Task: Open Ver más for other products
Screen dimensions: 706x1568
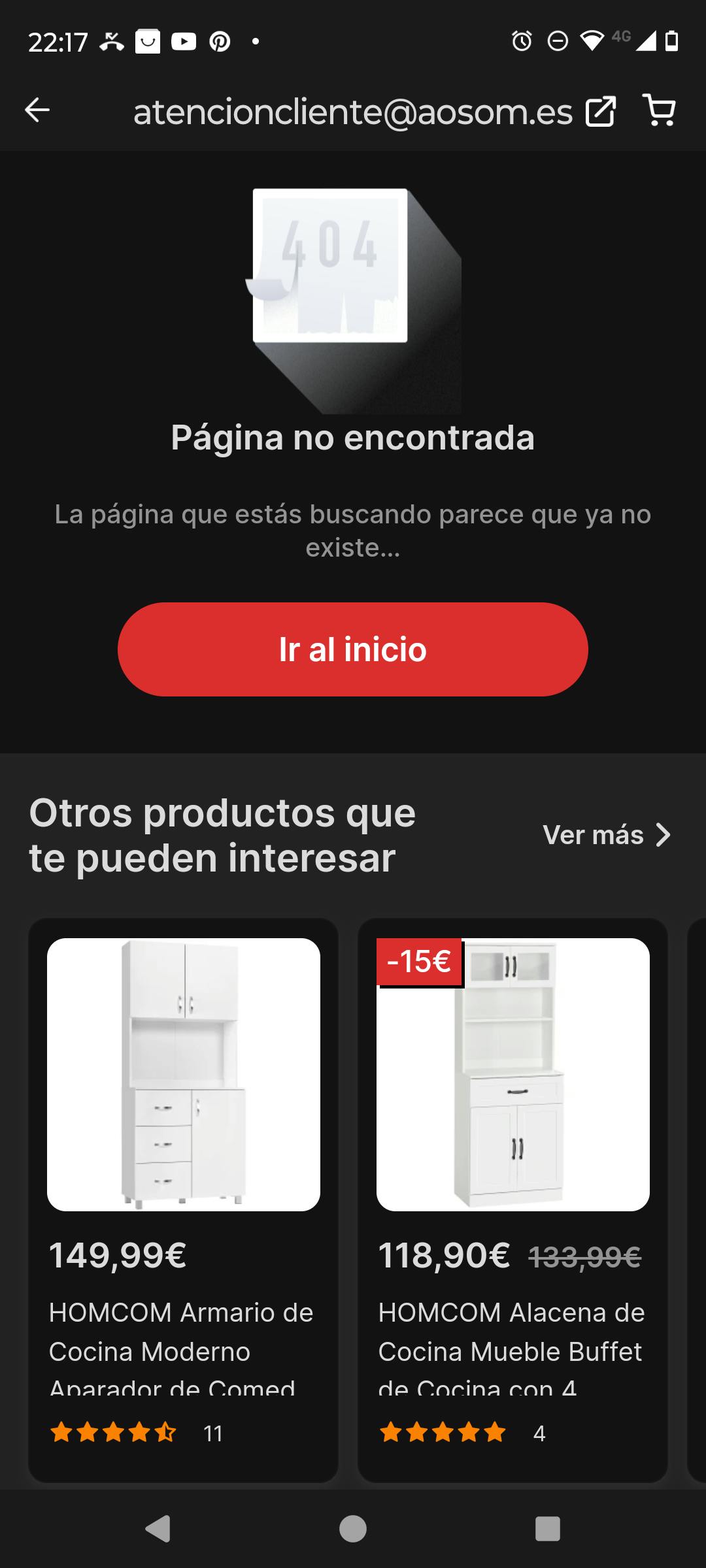Action: (x=607, y=835)
